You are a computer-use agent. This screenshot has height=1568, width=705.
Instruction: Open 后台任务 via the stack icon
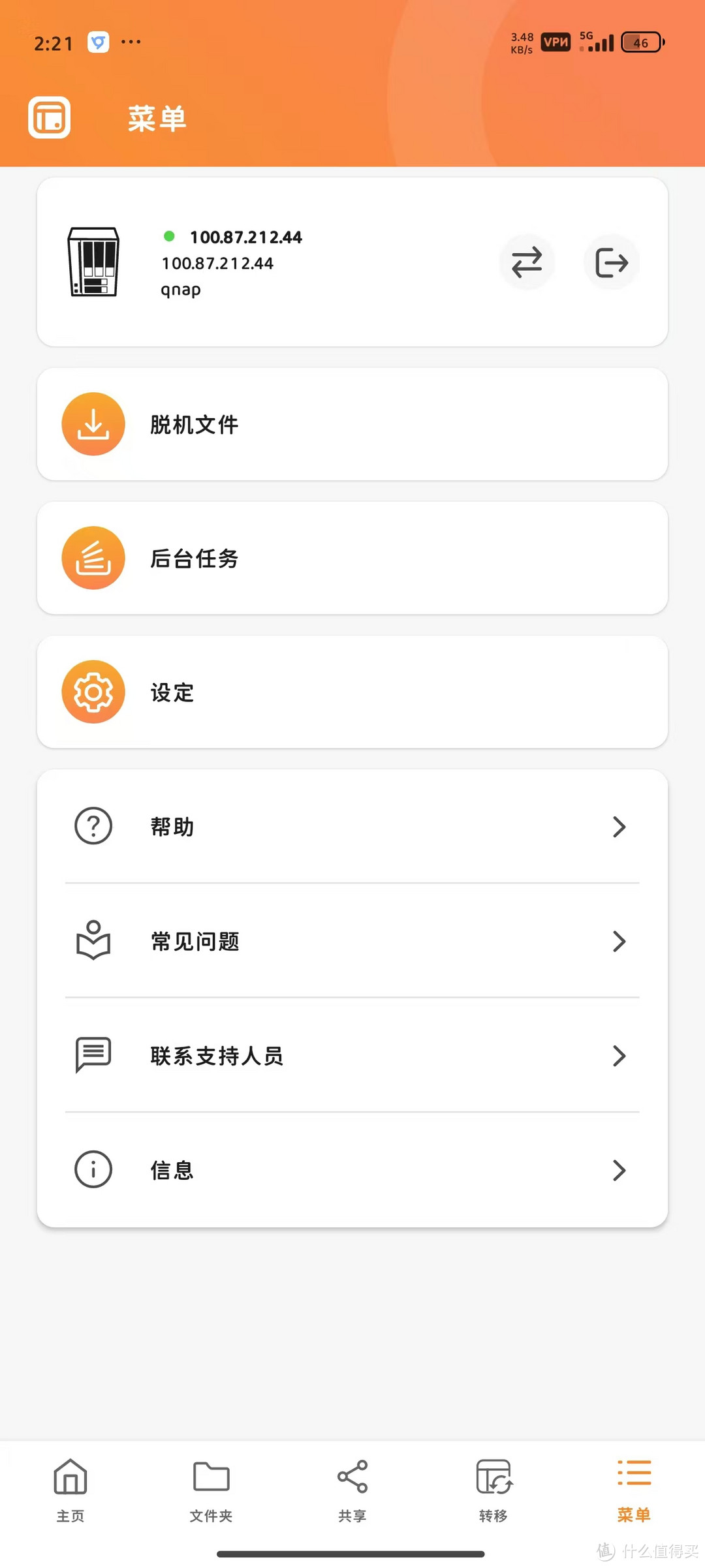93,558
